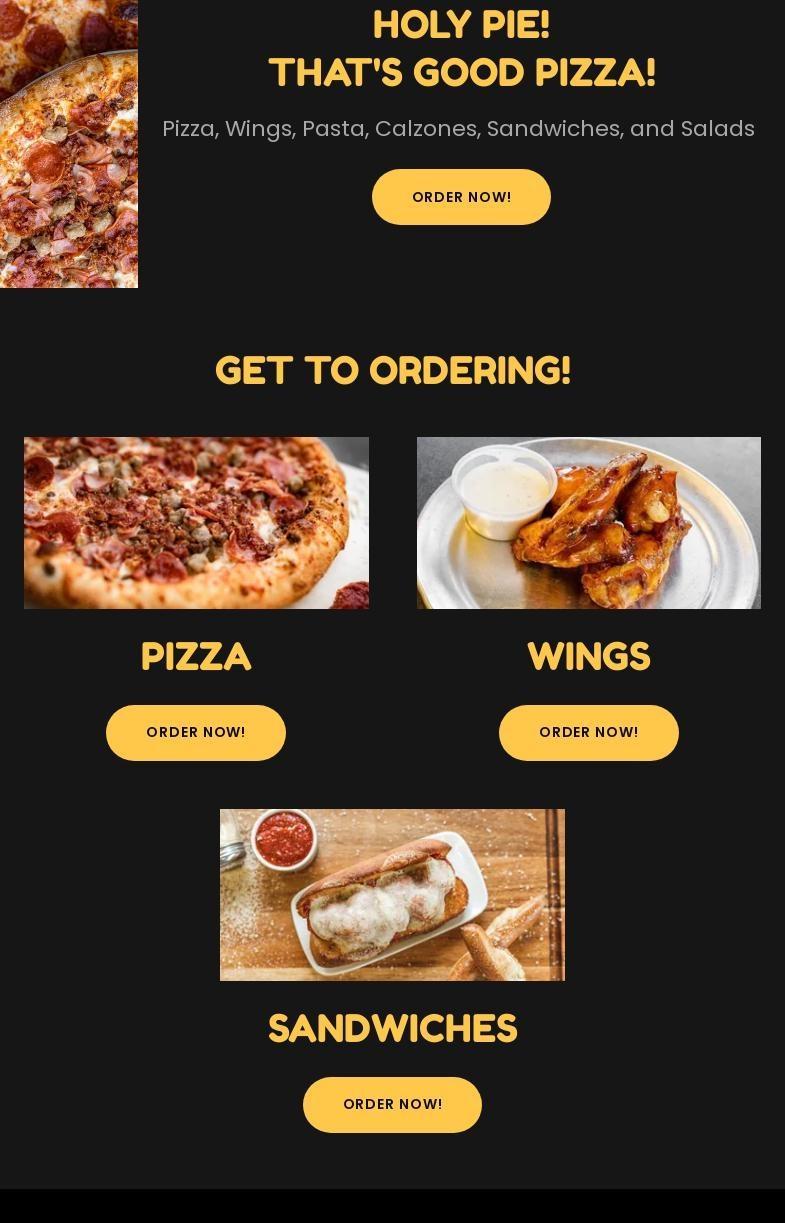Tap Order Now under the Holy Pie headline
785x1223 pixels.
(461, 197)
